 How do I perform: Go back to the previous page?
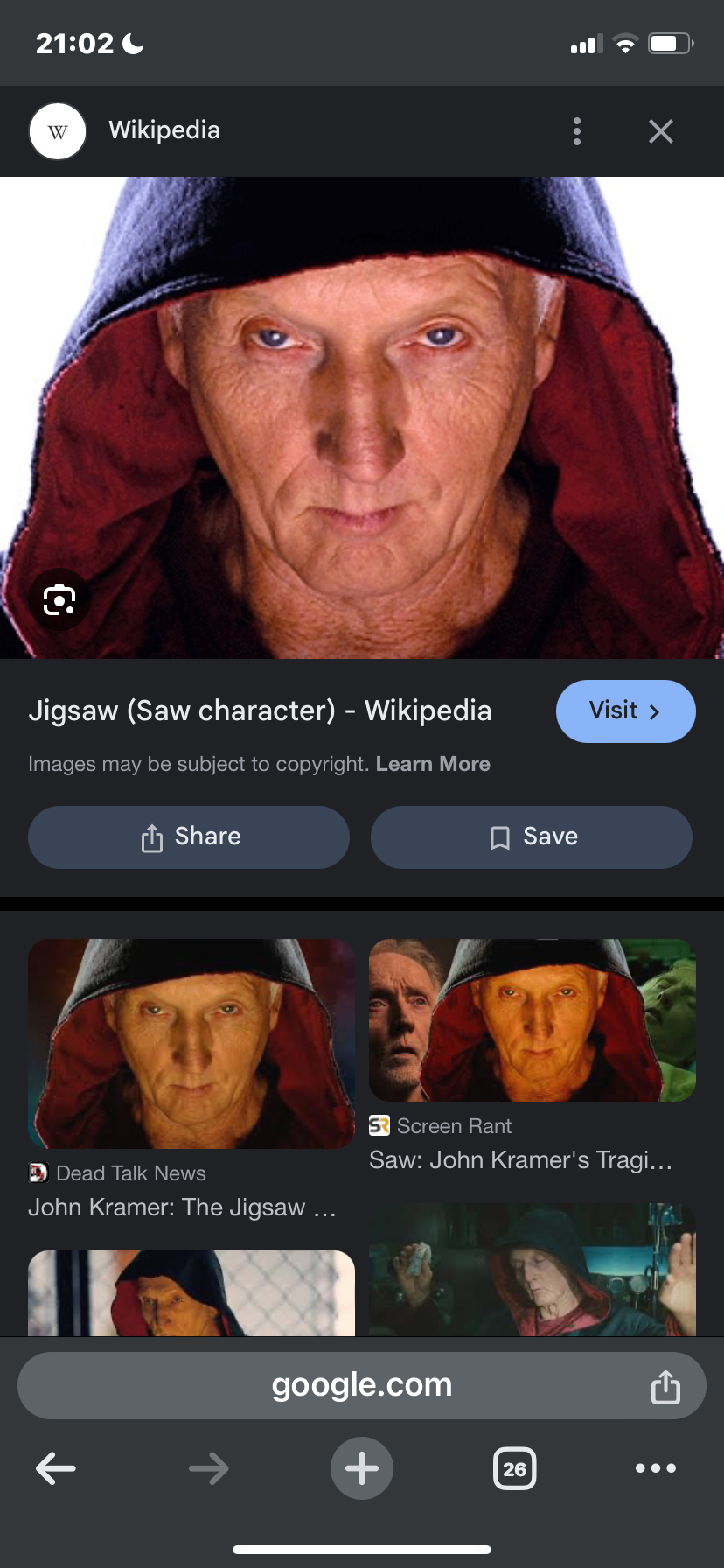click(56, 1468)
